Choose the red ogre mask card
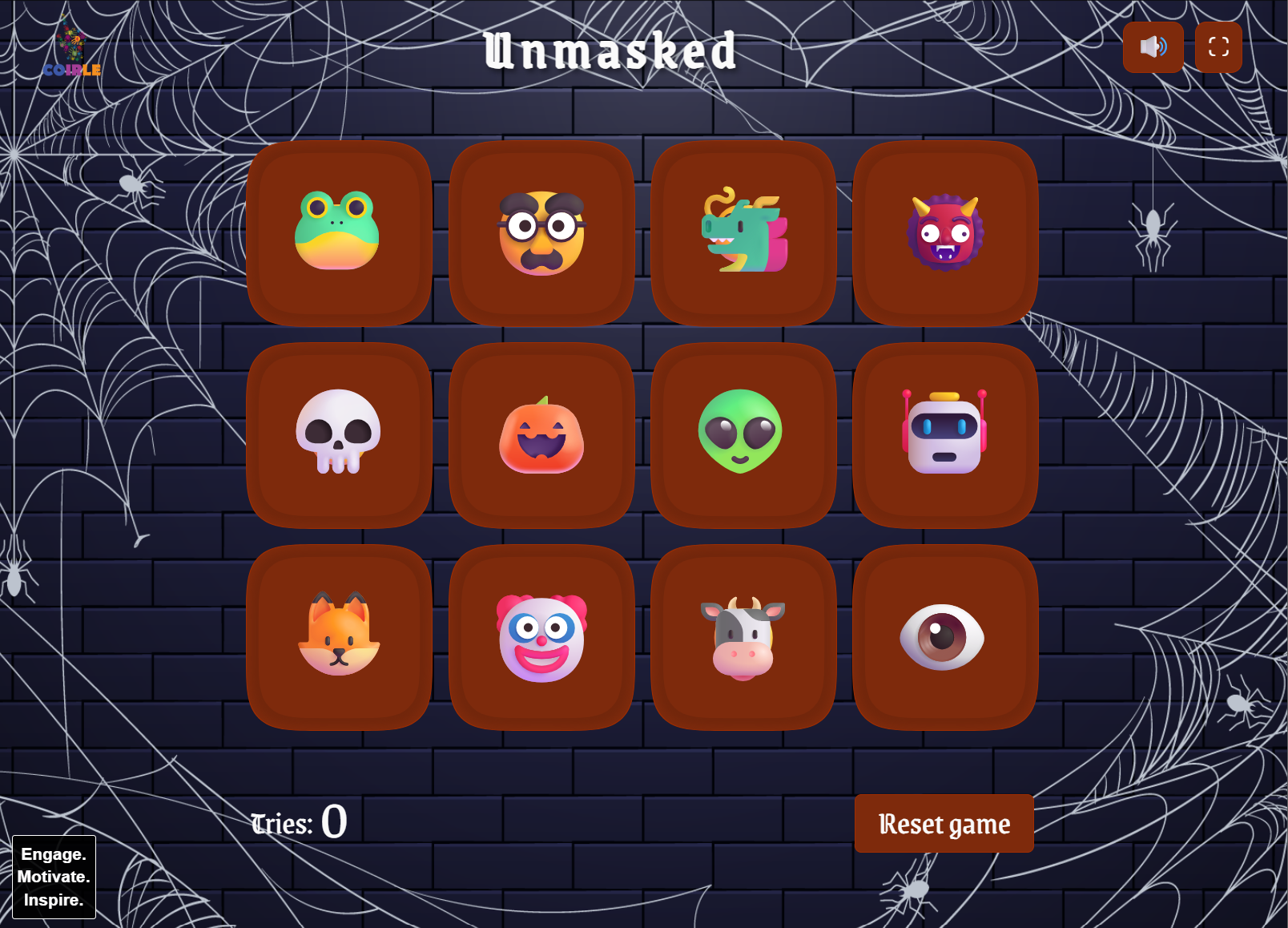 [x=945, y=233]
